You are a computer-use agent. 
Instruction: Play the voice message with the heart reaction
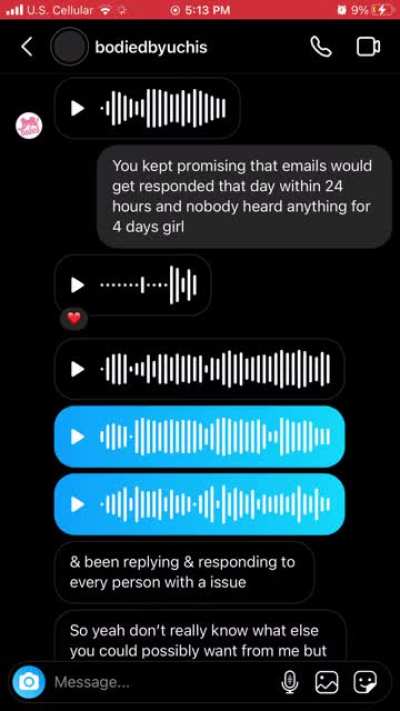[78, 285]
